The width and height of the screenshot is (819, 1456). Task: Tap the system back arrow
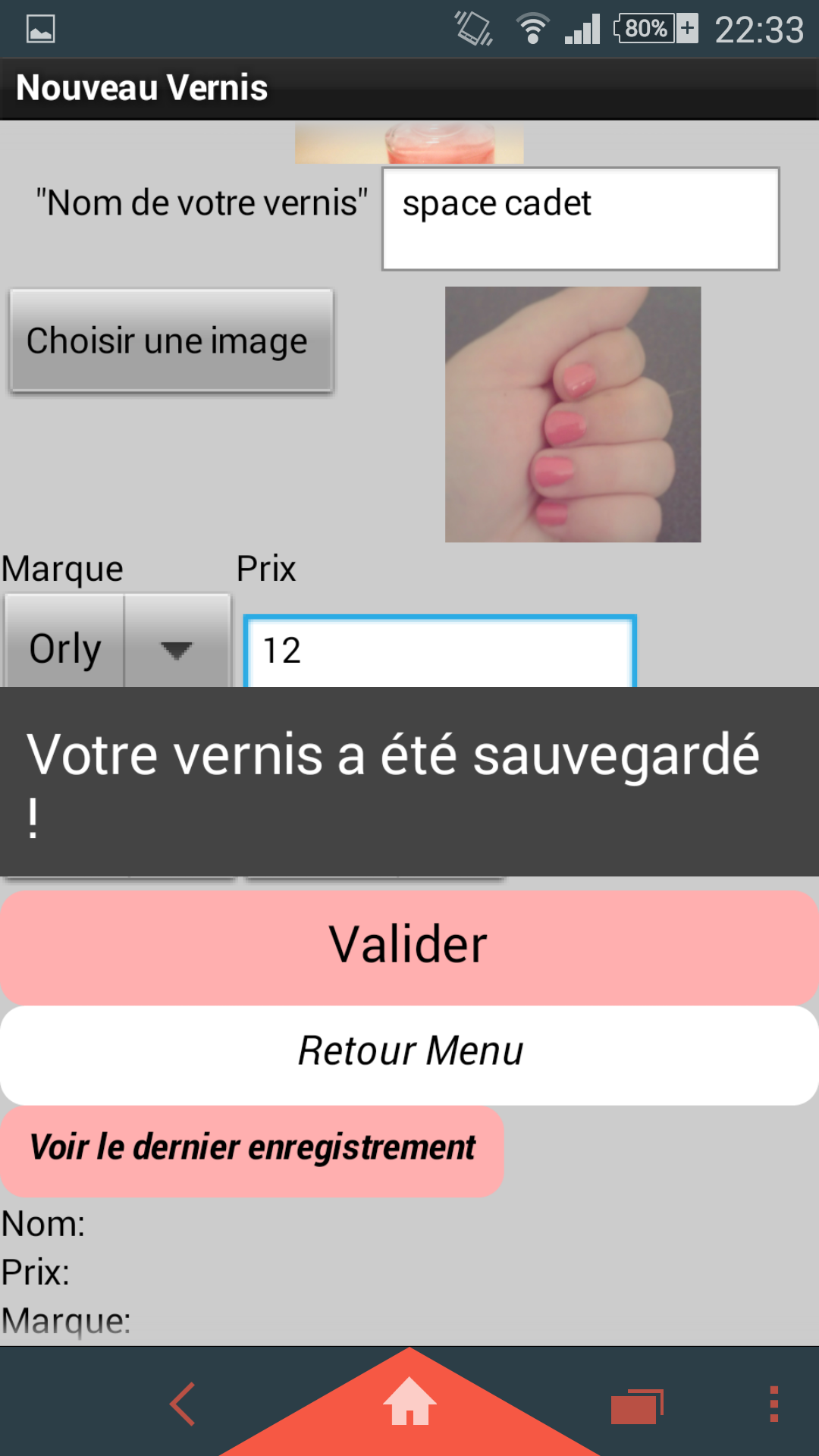tap(183, 1404)
